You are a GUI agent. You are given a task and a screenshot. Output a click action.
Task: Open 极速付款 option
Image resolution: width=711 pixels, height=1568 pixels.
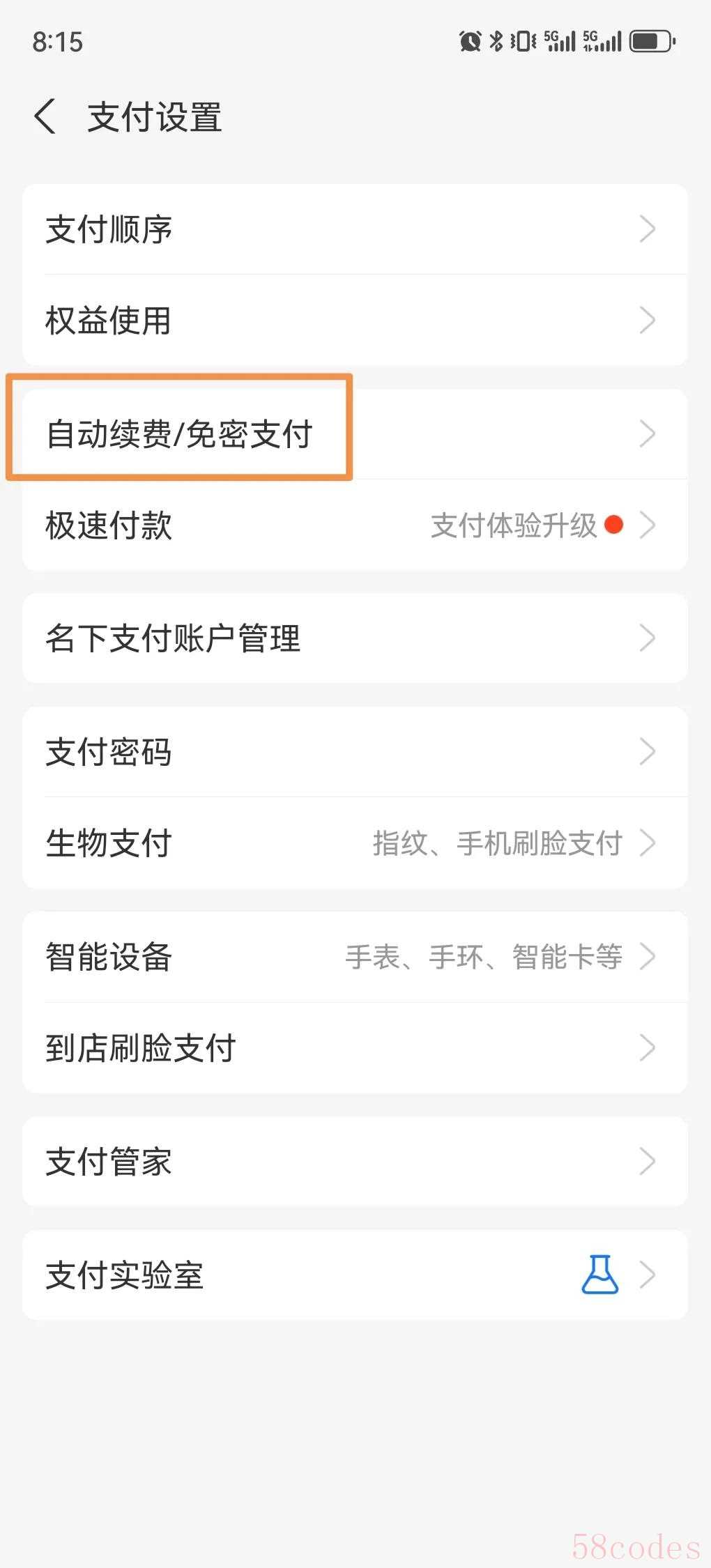354,525
